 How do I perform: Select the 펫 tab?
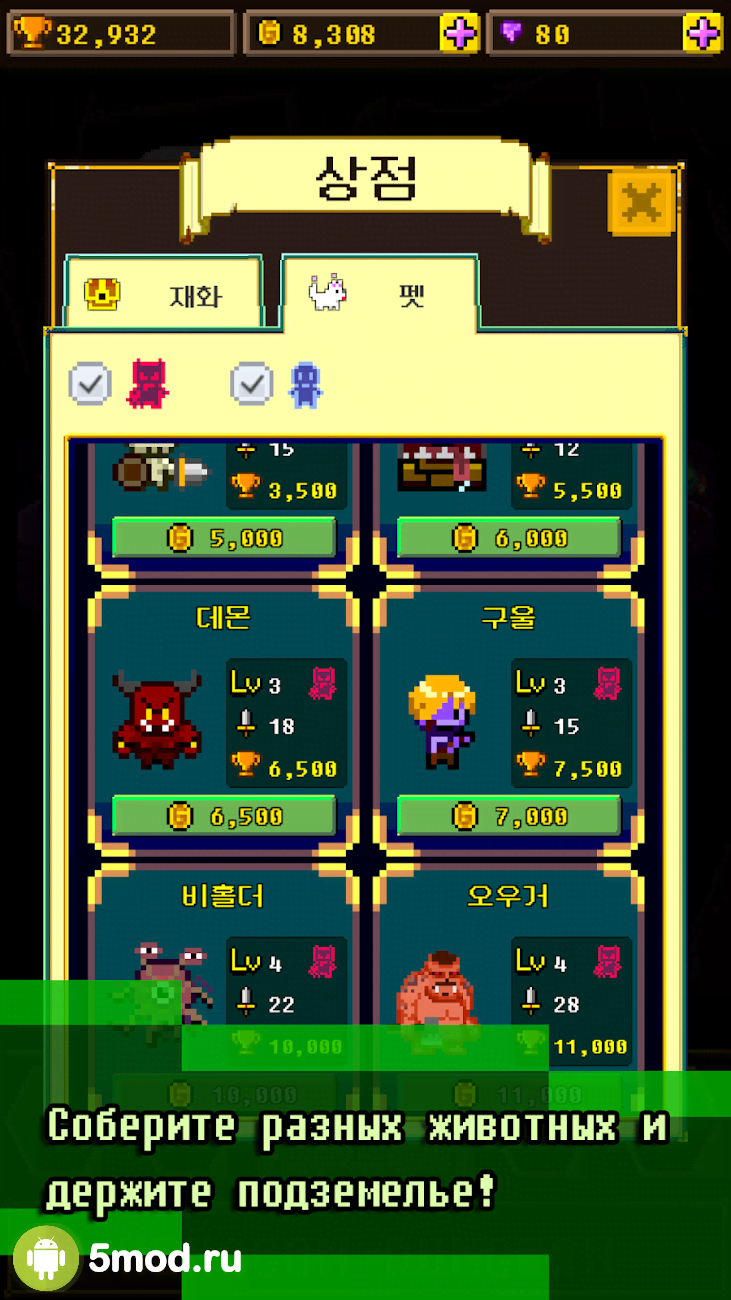click(379, 295)
